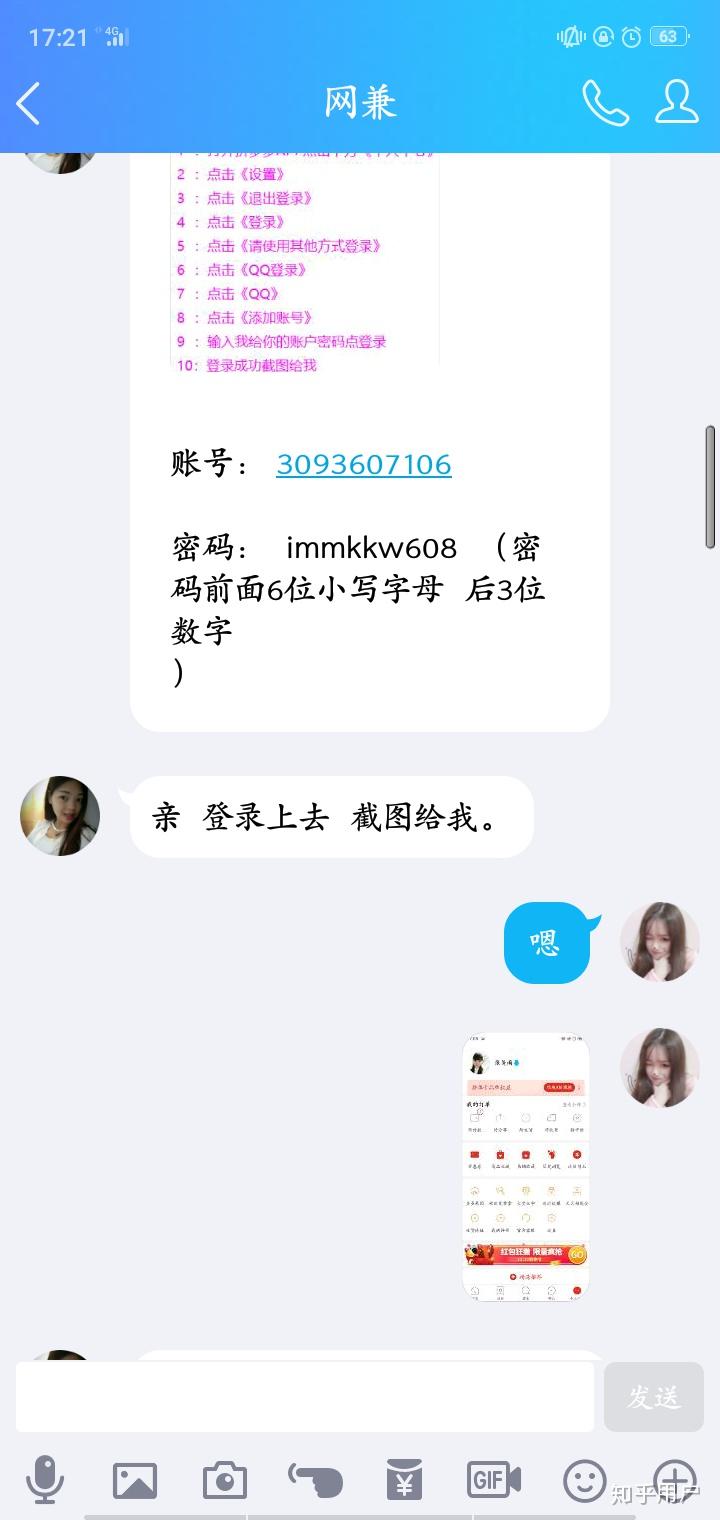Select the quick-reply gesture icon
Image resolution: width=720 pixels, height=1520 pixels.
click(313, 1480)
